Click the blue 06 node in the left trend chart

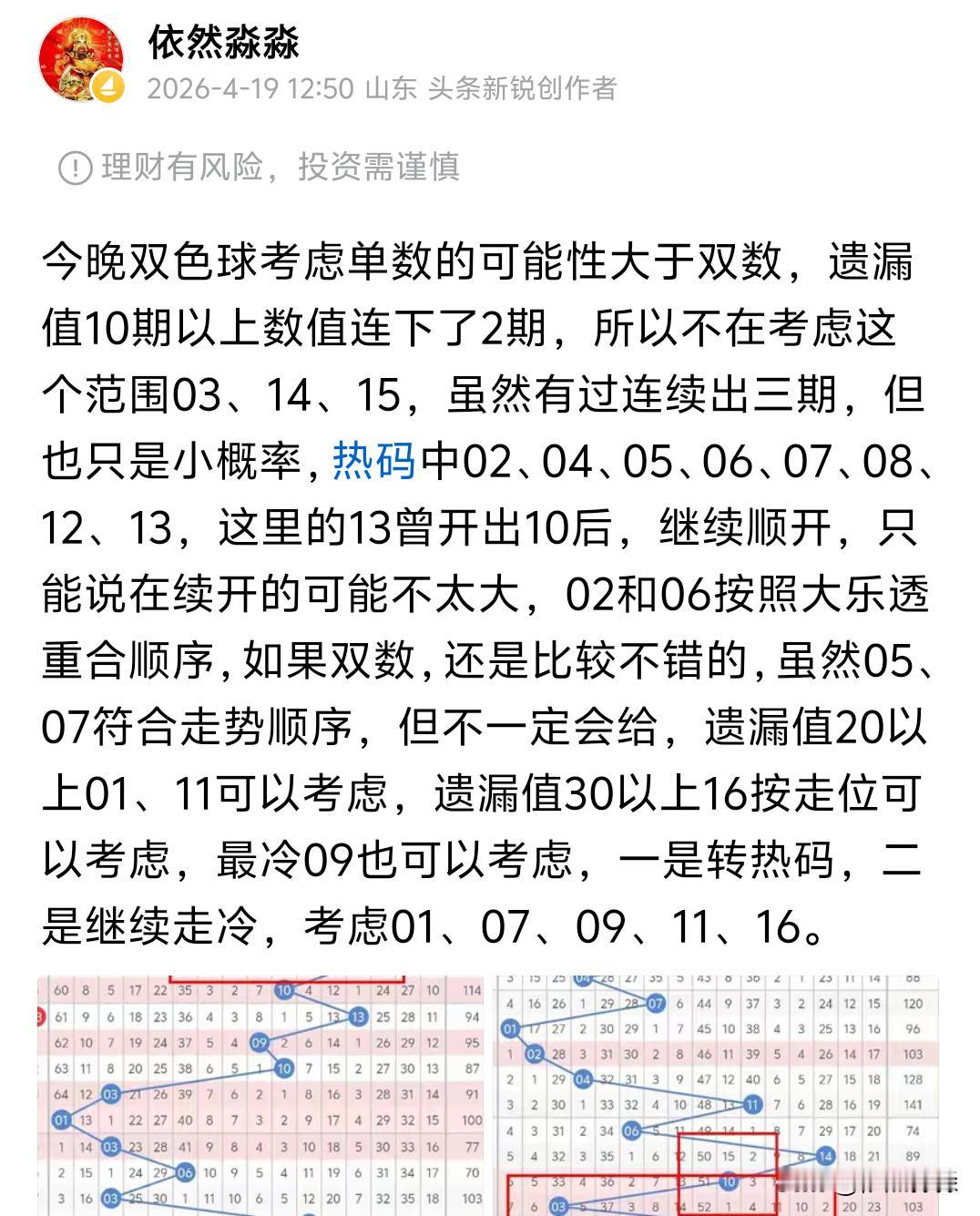click(184, 1173)
